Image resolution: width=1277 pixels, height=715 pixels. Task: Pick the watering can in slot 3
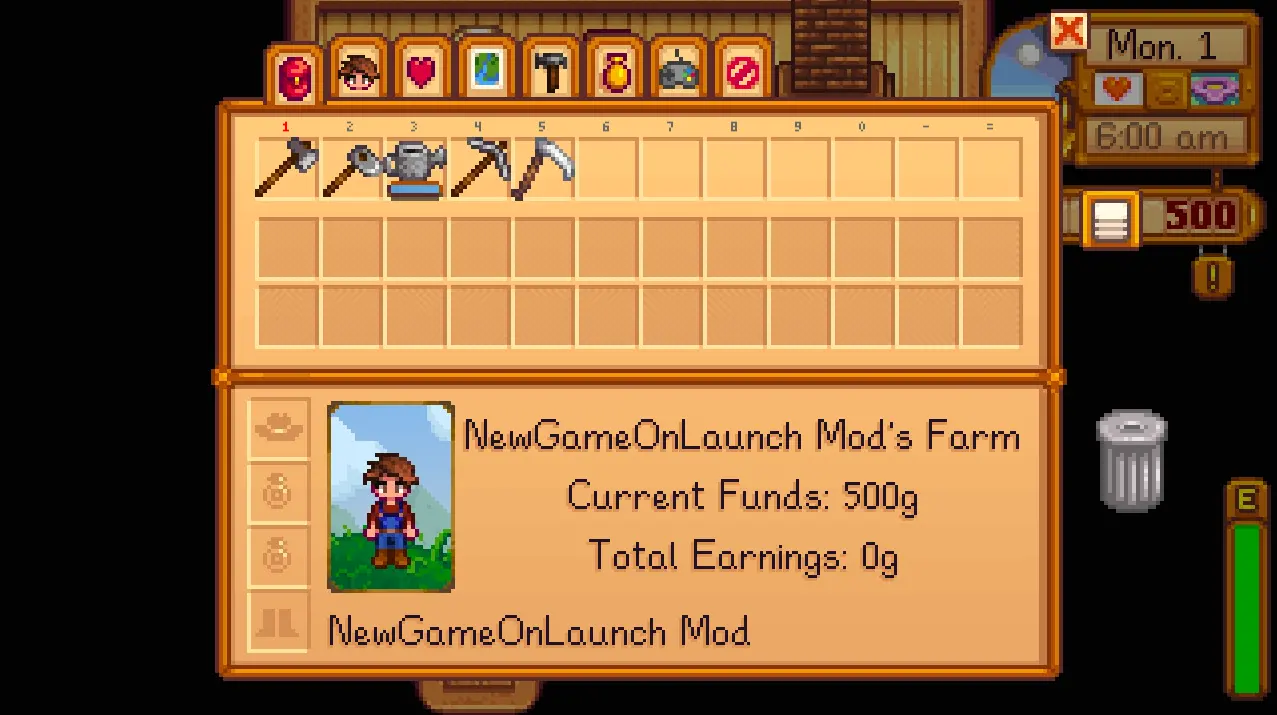[415, 168]
